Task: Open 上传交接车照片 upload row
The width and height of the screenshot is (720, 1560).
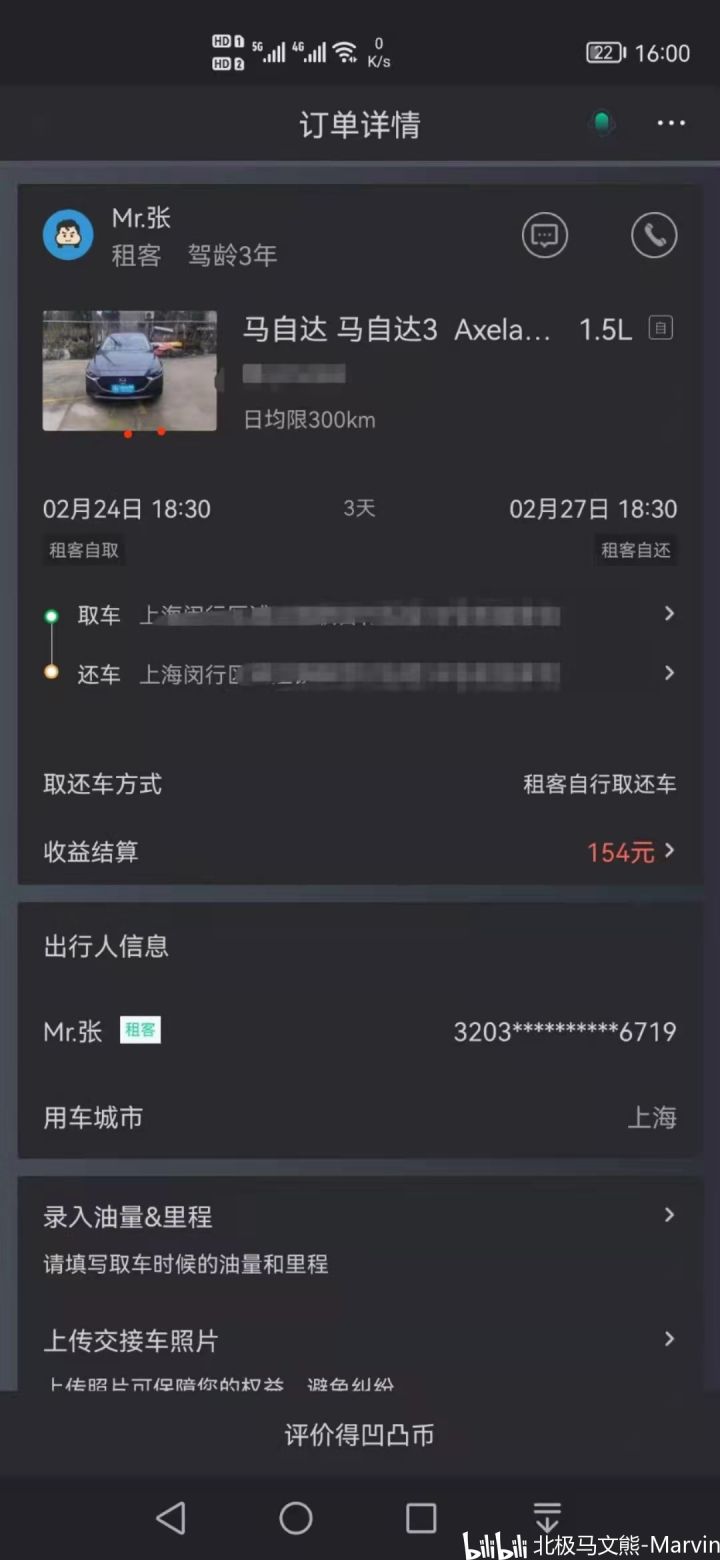Action: coord(360,1340)
